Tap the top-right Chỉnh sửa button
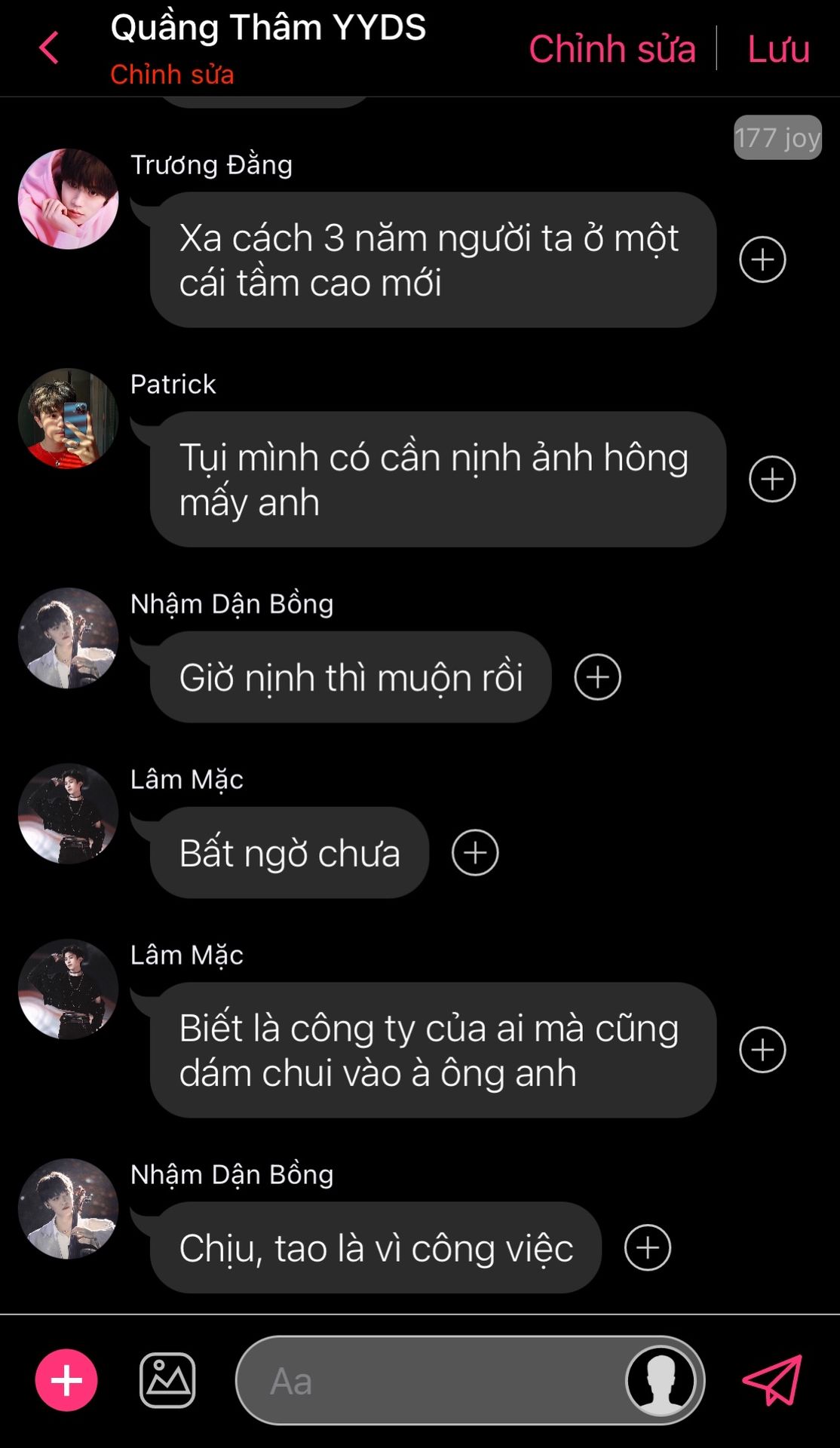840x1448 pixels. coord(612,49)
